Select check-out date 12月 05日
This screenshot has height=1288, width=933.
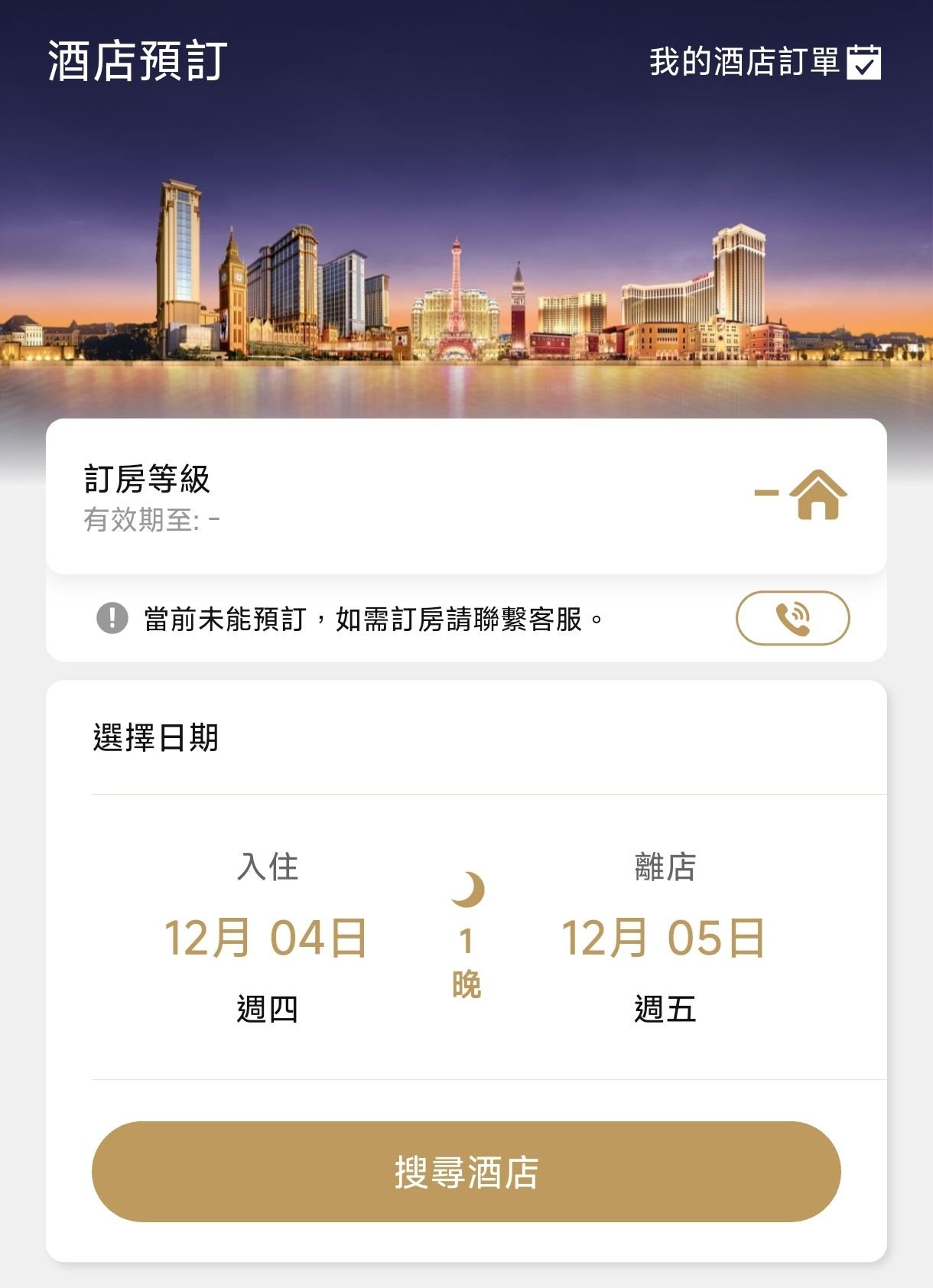pos(664,938)
